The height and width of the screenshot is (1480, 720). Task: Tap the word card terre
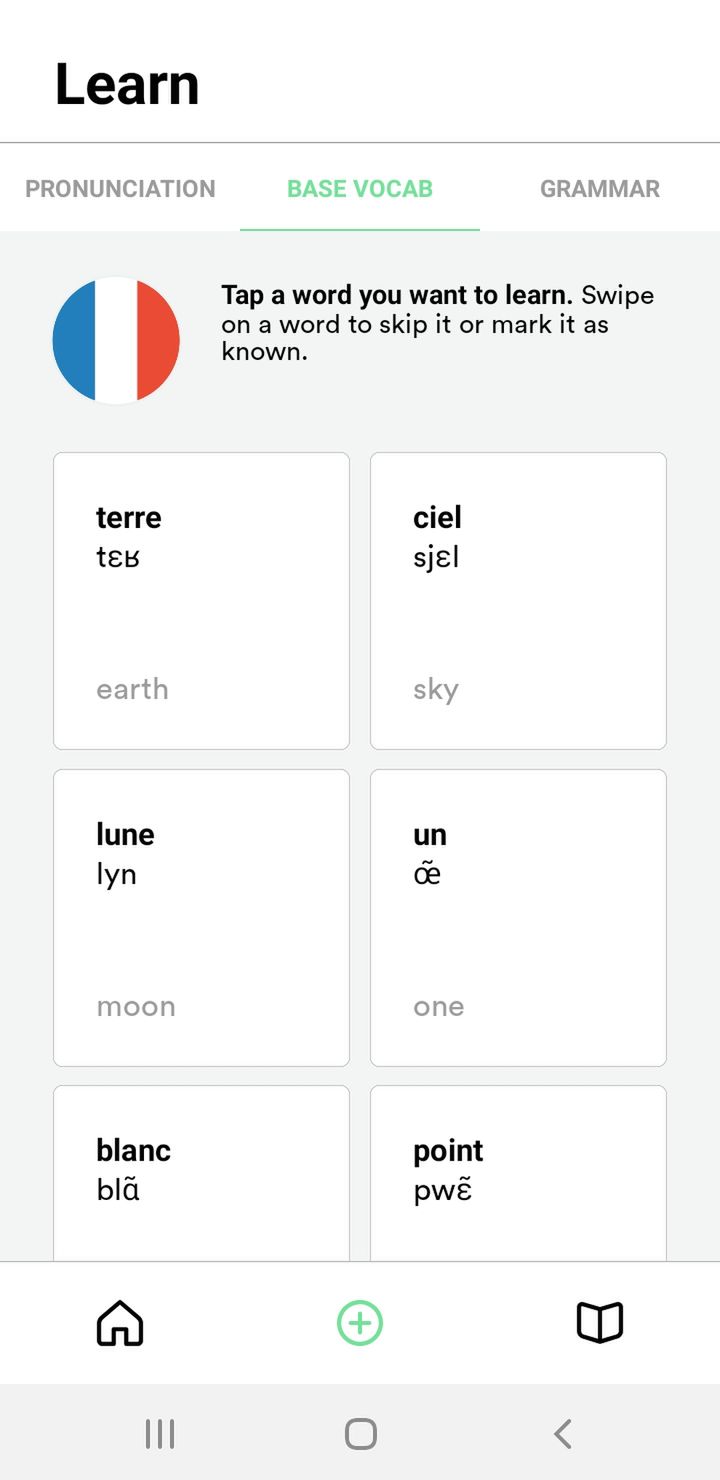(x=201, y=601)
